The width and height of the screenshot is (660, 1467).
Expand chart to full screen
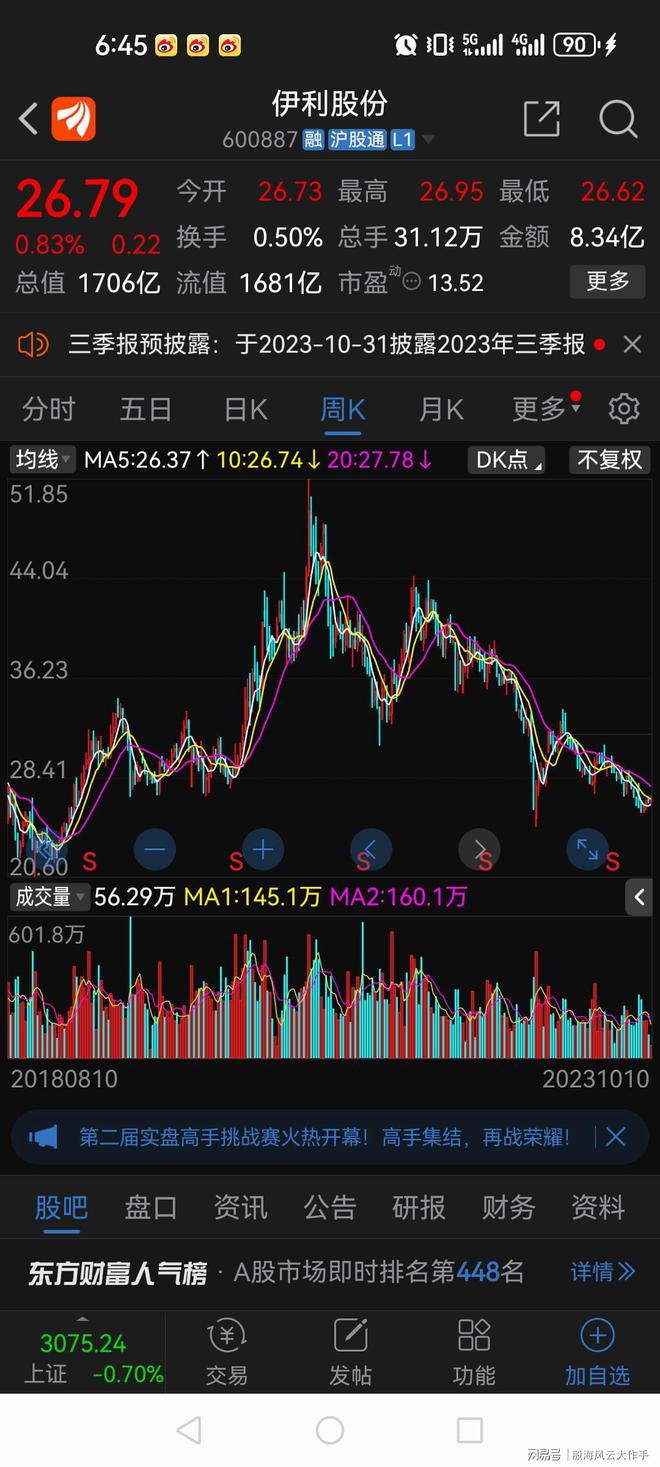[x=587, y=850]
